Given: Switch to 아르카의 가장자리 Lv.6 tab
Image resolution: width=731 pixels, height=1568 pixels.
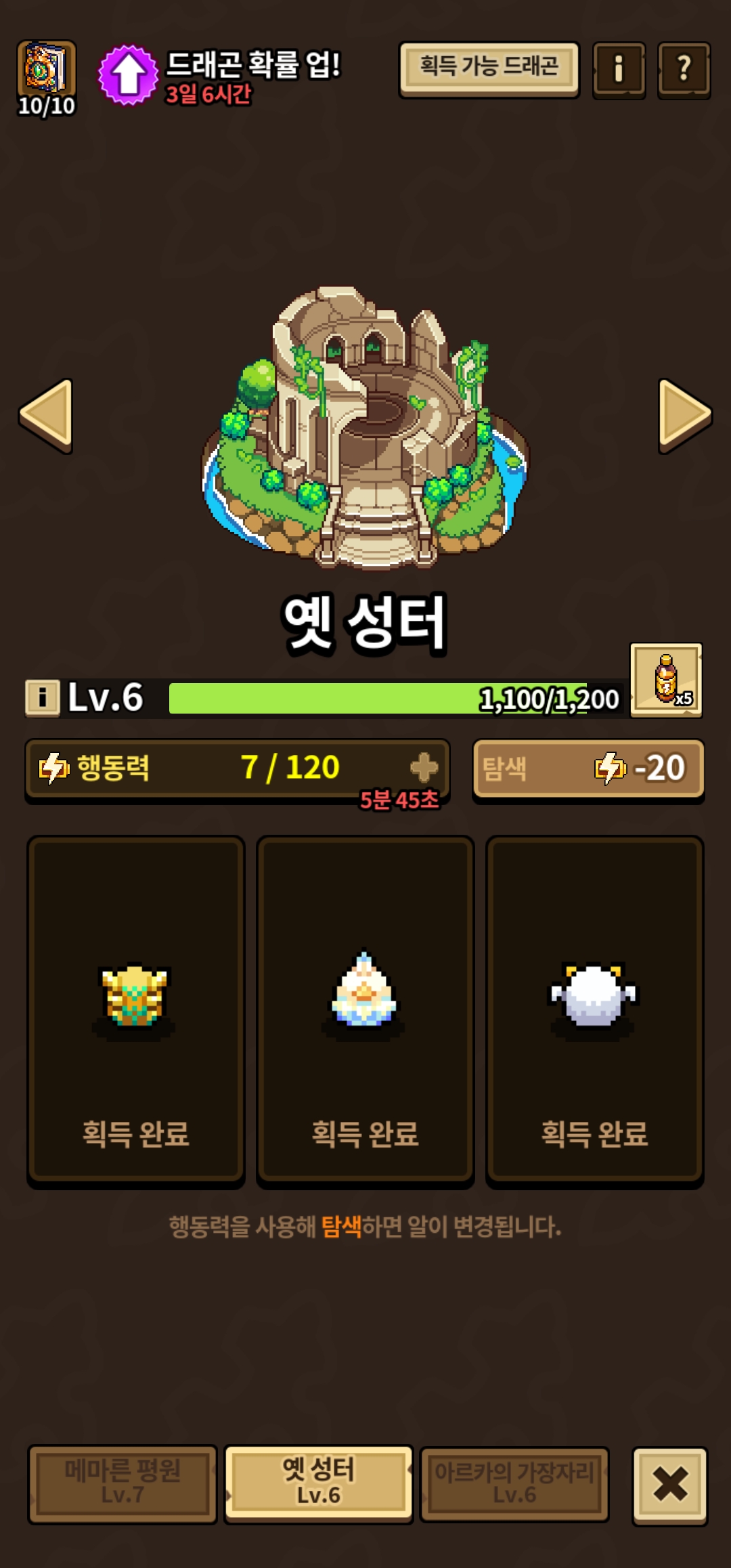Looking at the screenshot, I should coord(514,1483).
